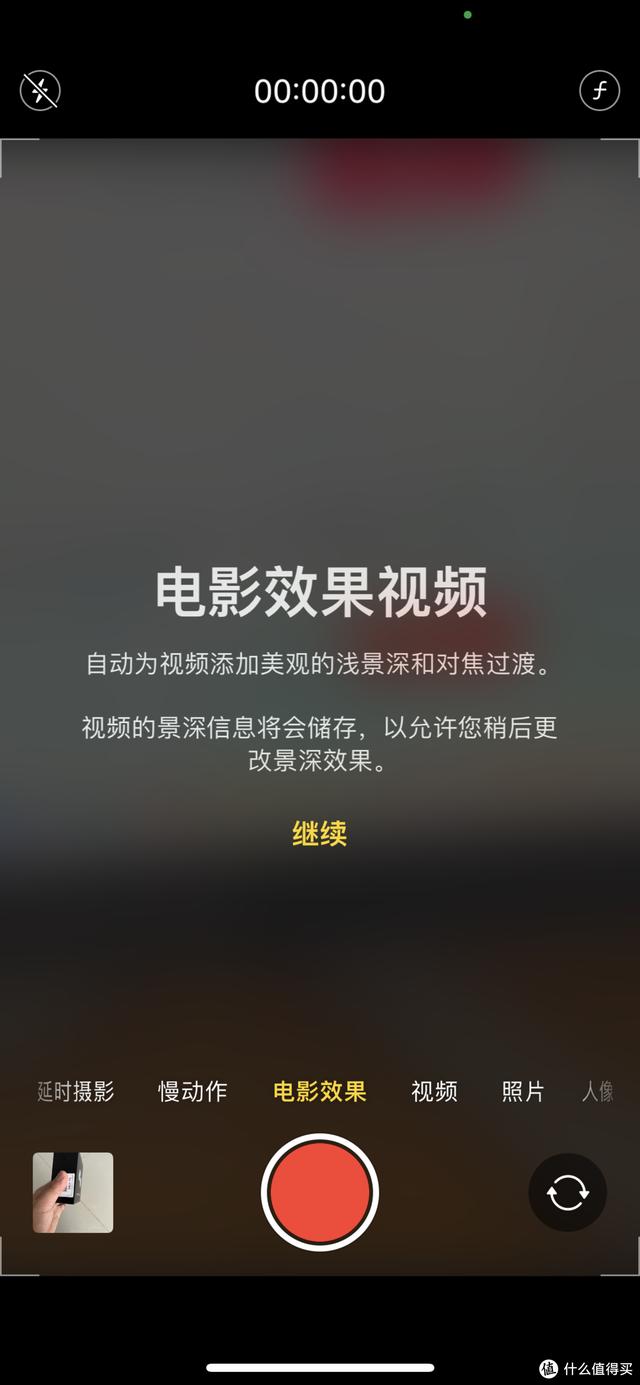Switch to 慢动作 mode

click(192, 1091)
